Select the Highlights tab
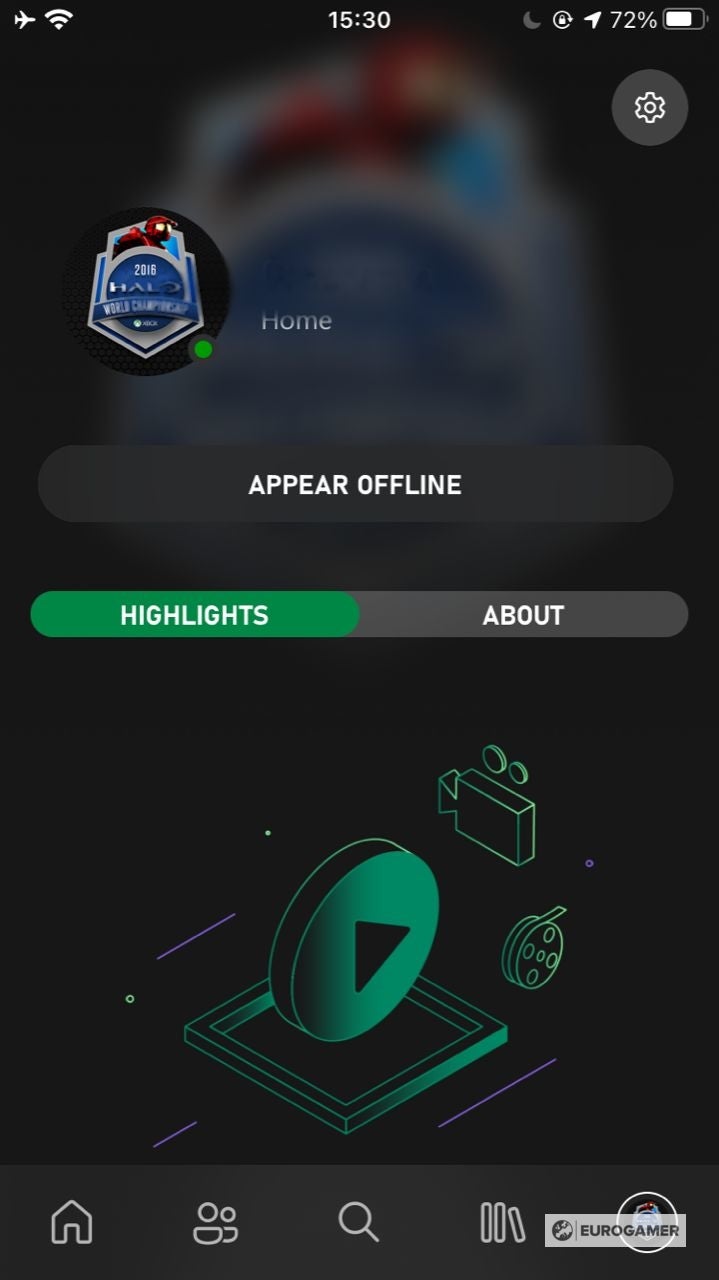The height and width of the screenshot is (1280, 719). (x=195, y=614)
